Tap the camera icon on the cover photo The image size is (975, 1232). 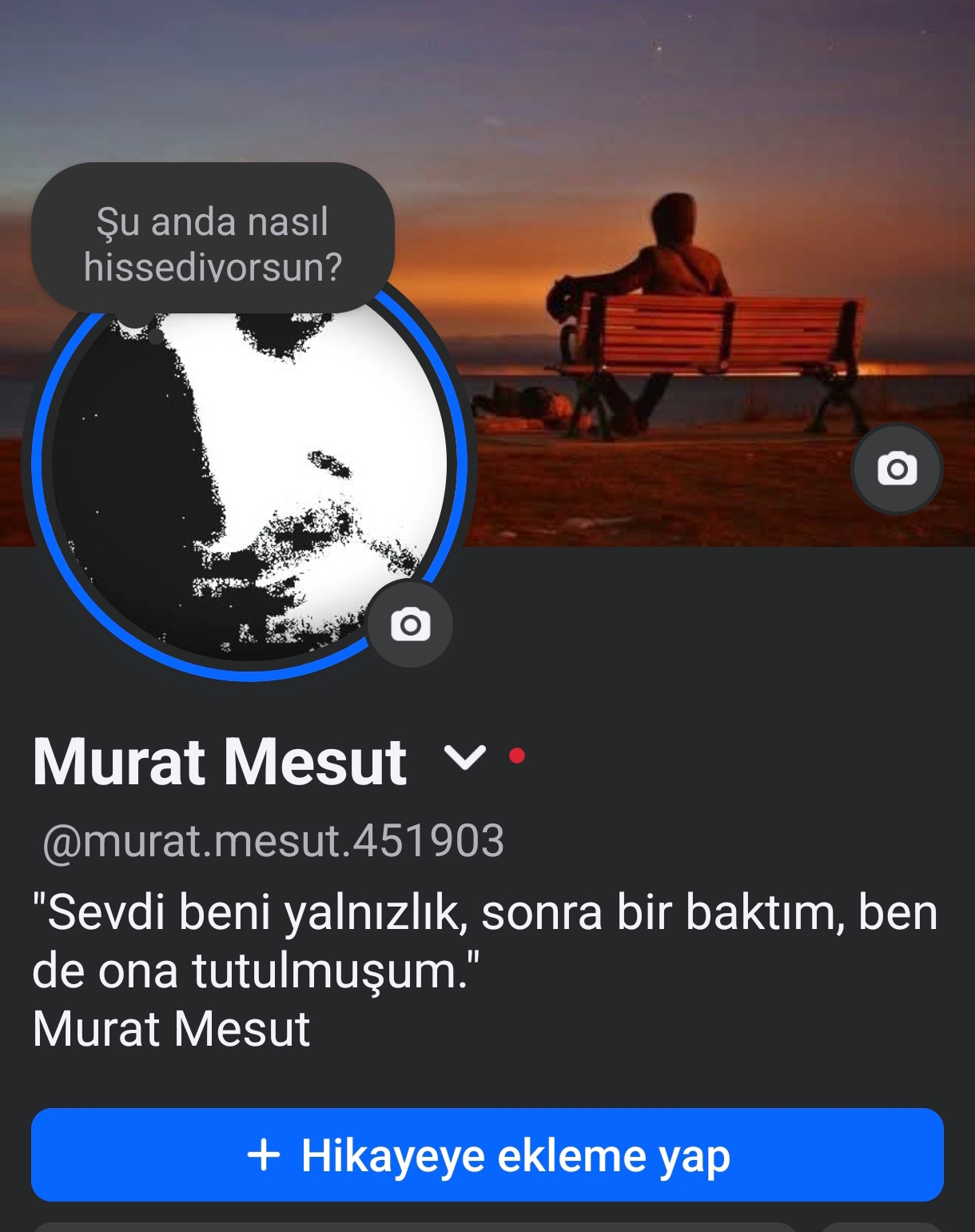(897, 468)
